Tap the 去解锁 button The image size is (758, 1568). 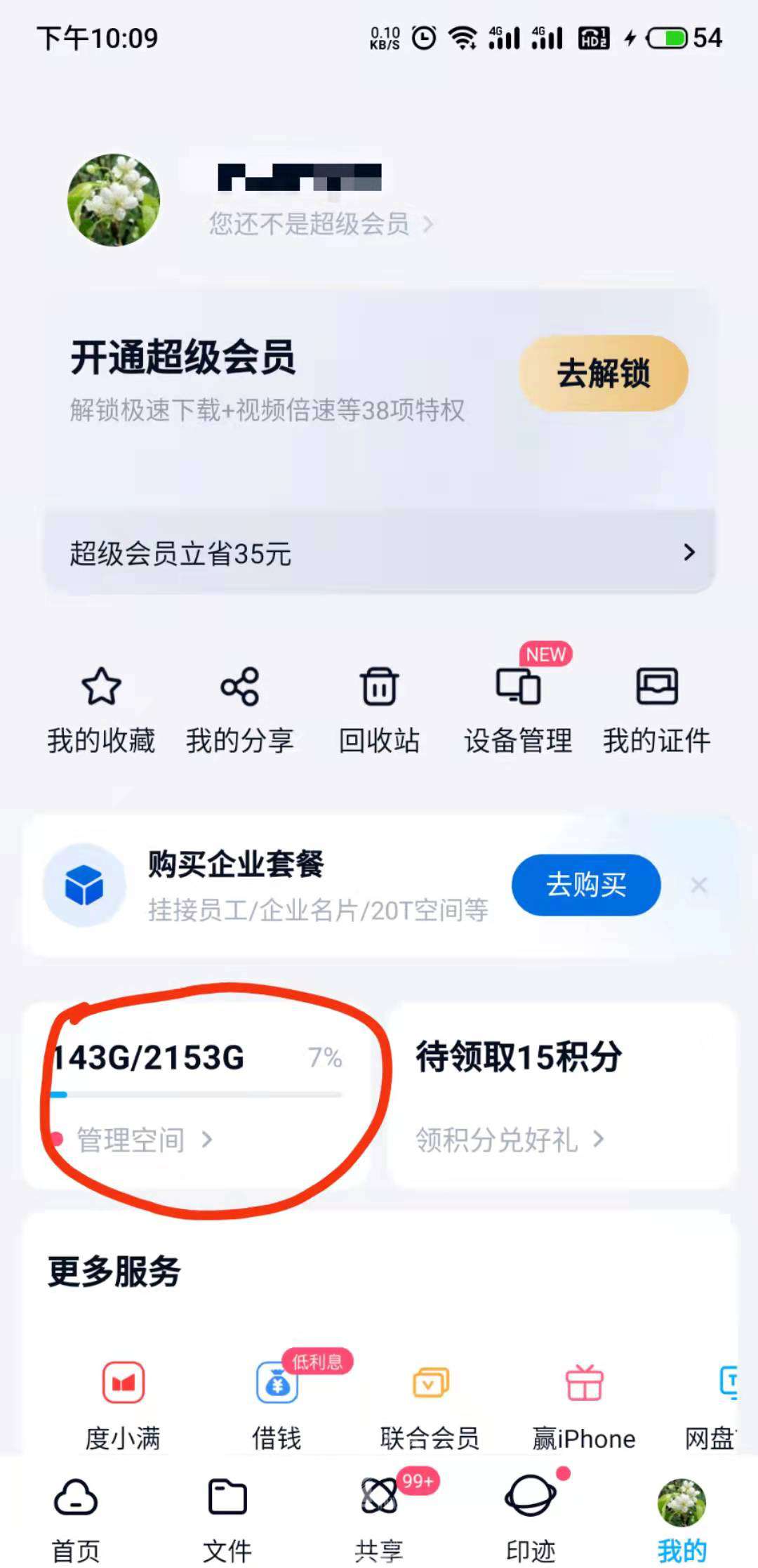coord(602,373)
